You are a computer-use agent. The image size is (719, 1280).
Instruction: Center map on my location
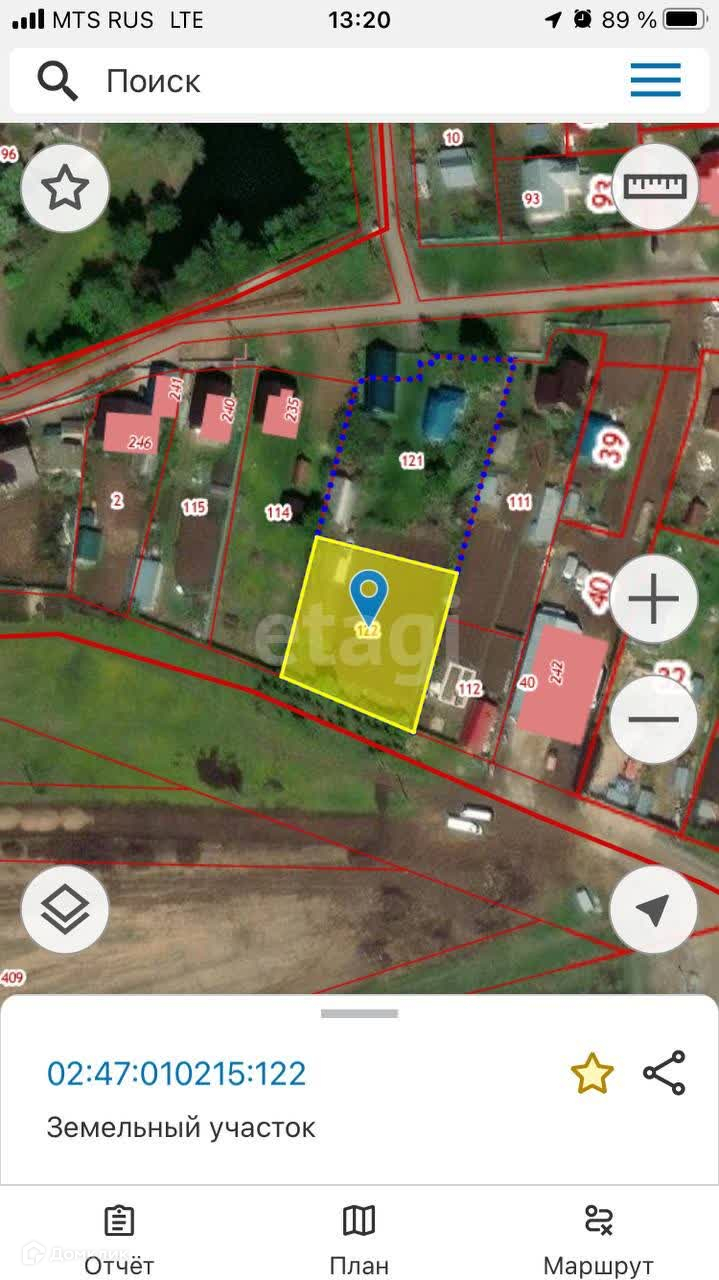(x=653, y=909)
